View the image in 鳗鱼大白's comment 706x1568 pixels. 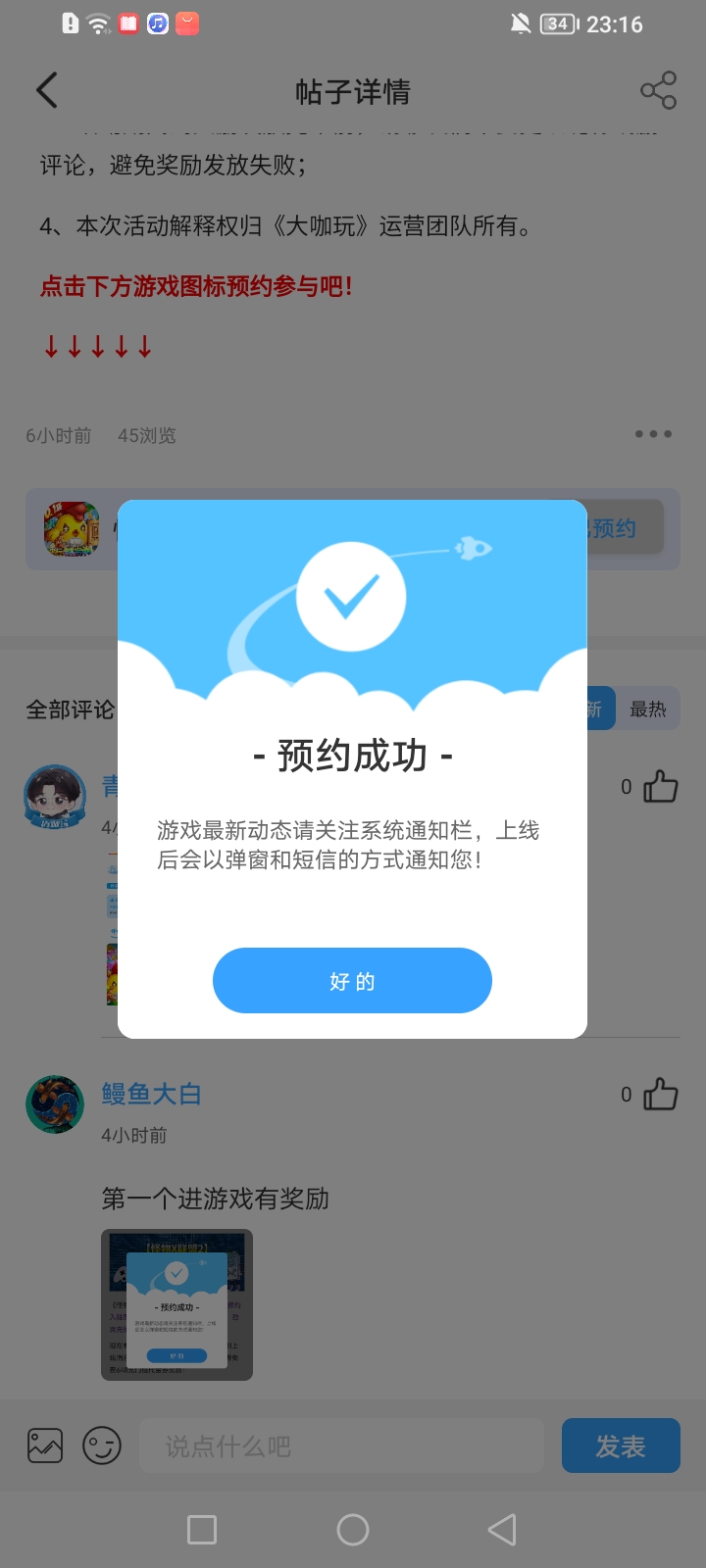[x=177, y=1304]
